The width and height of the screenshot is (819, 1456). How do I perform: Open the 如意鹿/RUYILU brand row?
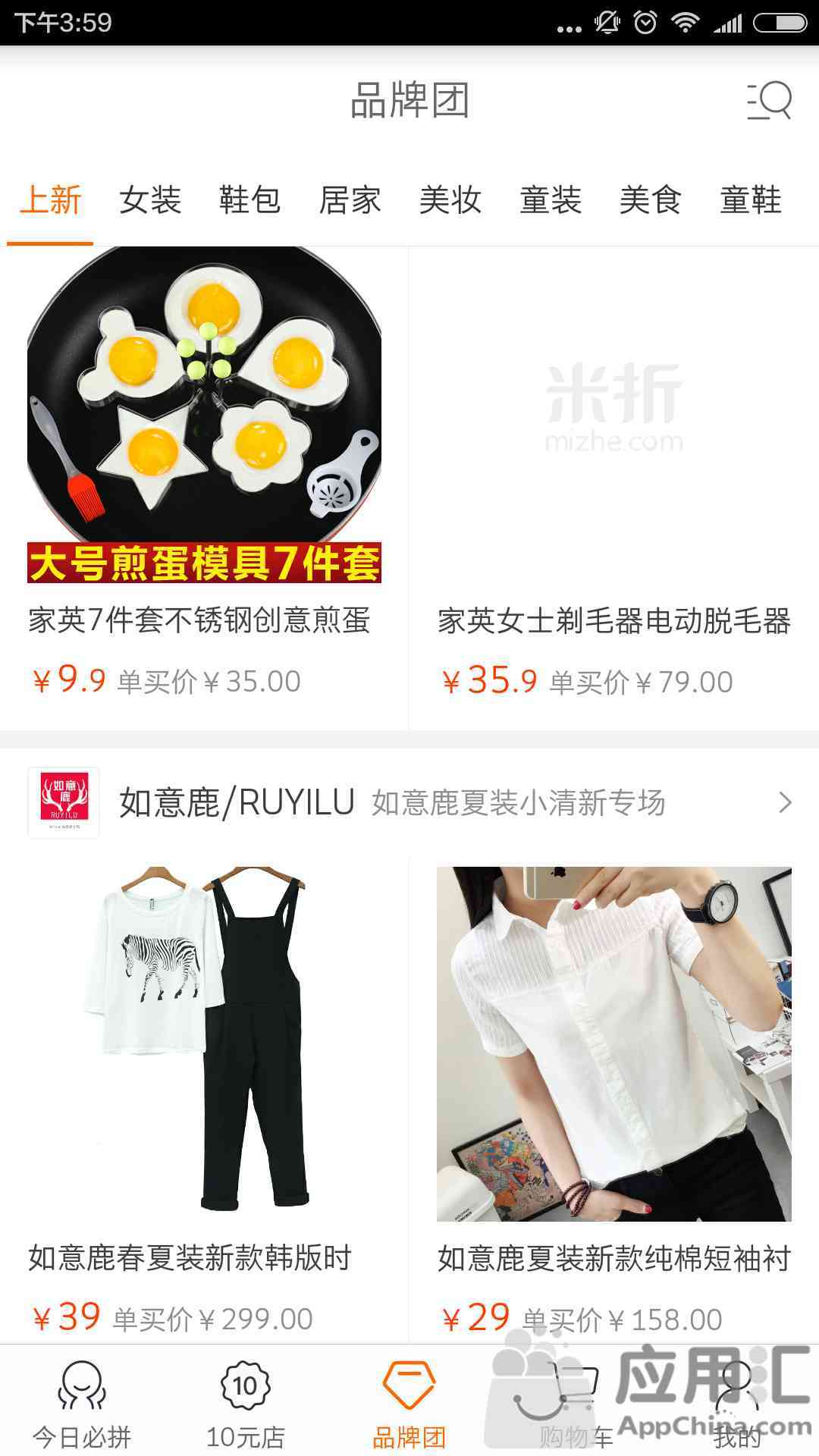(409, 802)
